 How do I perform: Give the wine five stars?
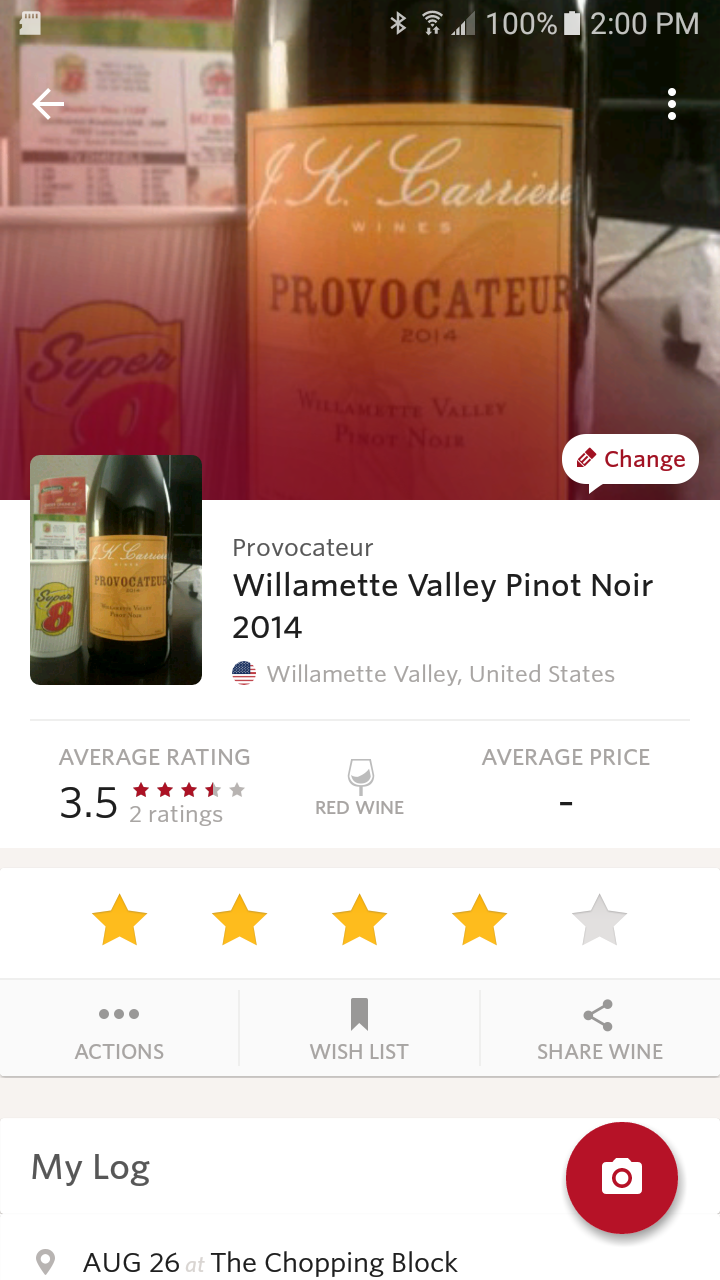pos(600,921)
